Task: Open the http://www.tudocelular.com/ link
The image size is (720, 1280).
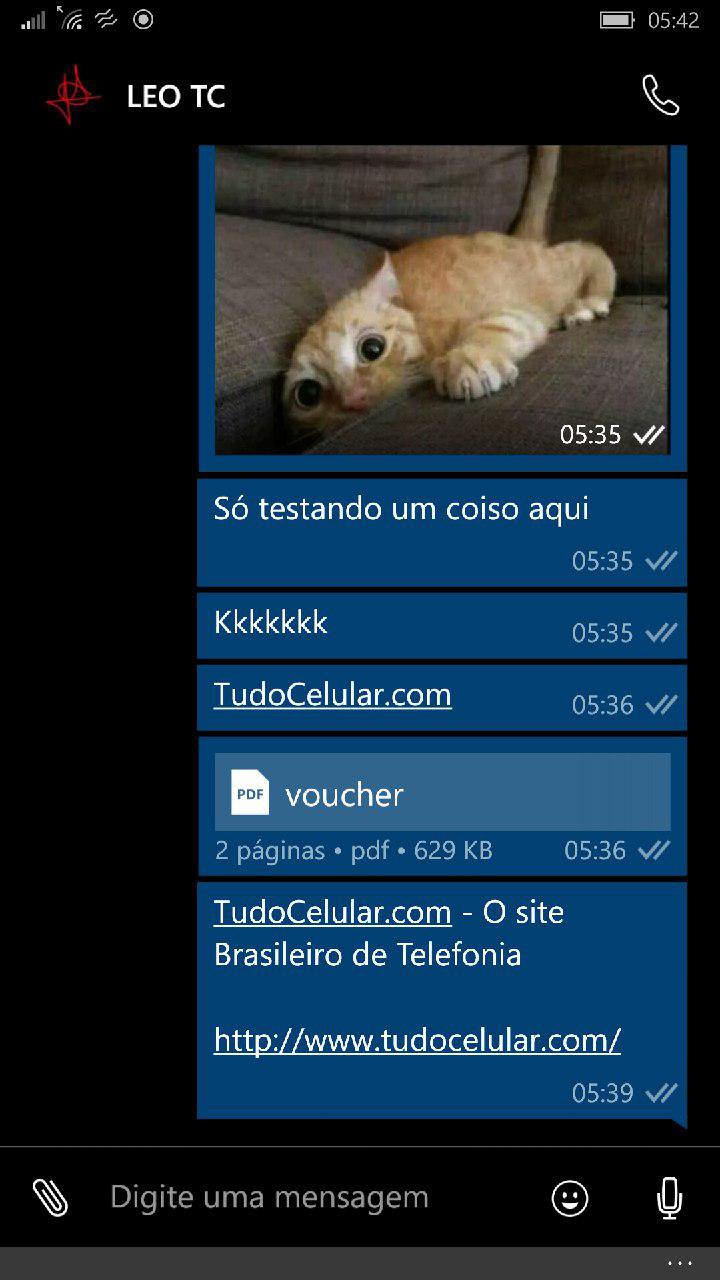Action: pos(417,1040)
